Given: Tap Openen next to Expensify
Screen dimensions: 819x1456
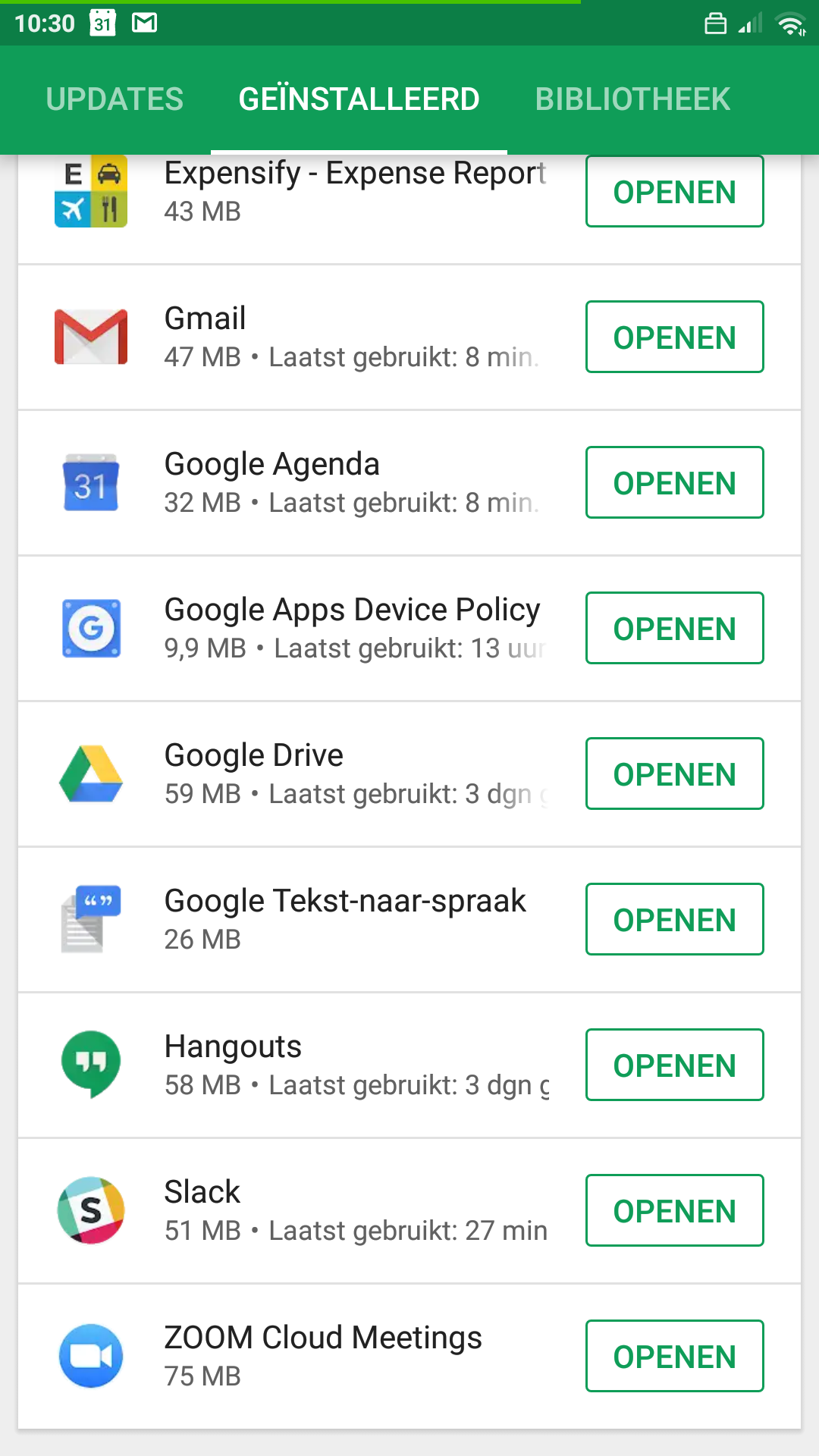Looking at the screenshot, I should click(x=674, y=192).
